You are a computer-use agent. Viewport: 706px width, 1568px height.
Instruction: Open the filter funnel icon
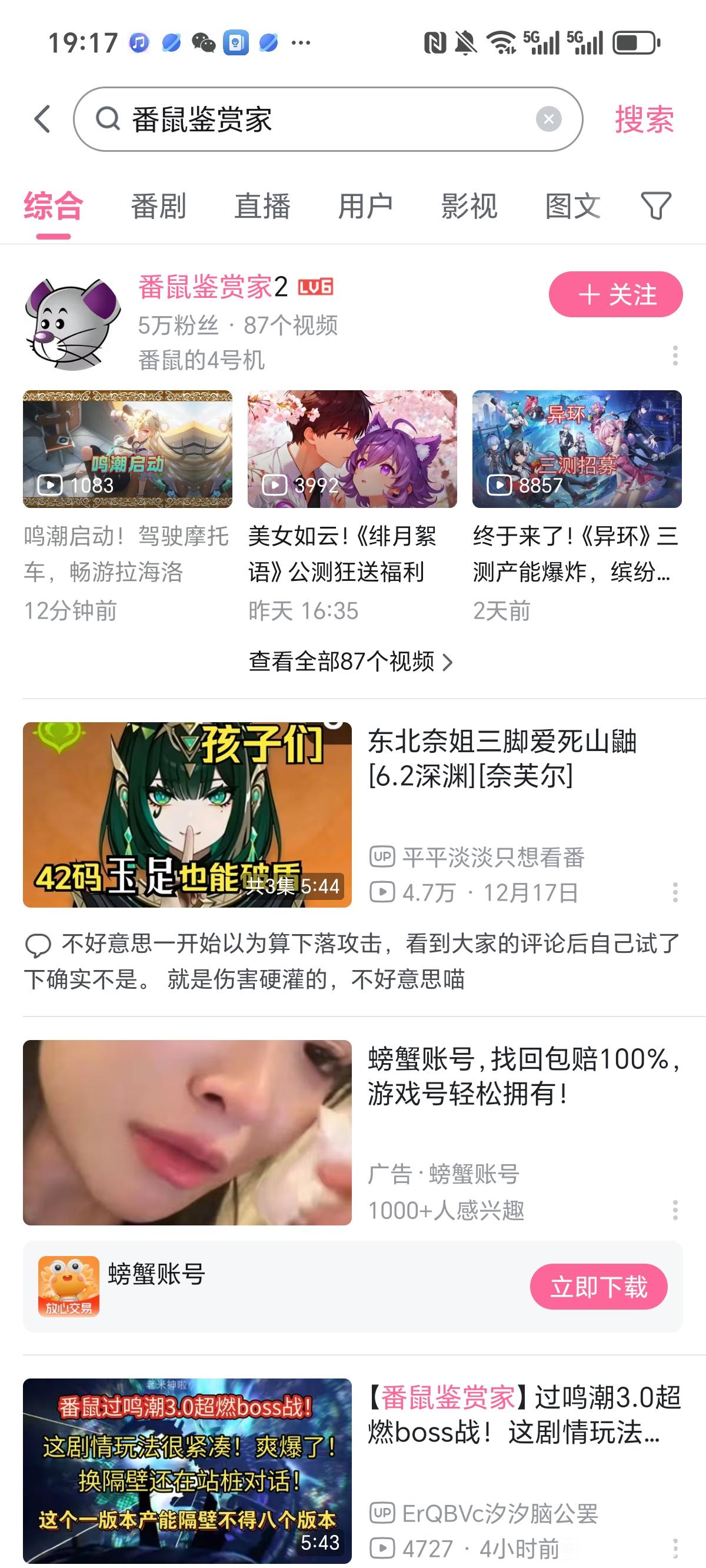click(x=656, y=206)
